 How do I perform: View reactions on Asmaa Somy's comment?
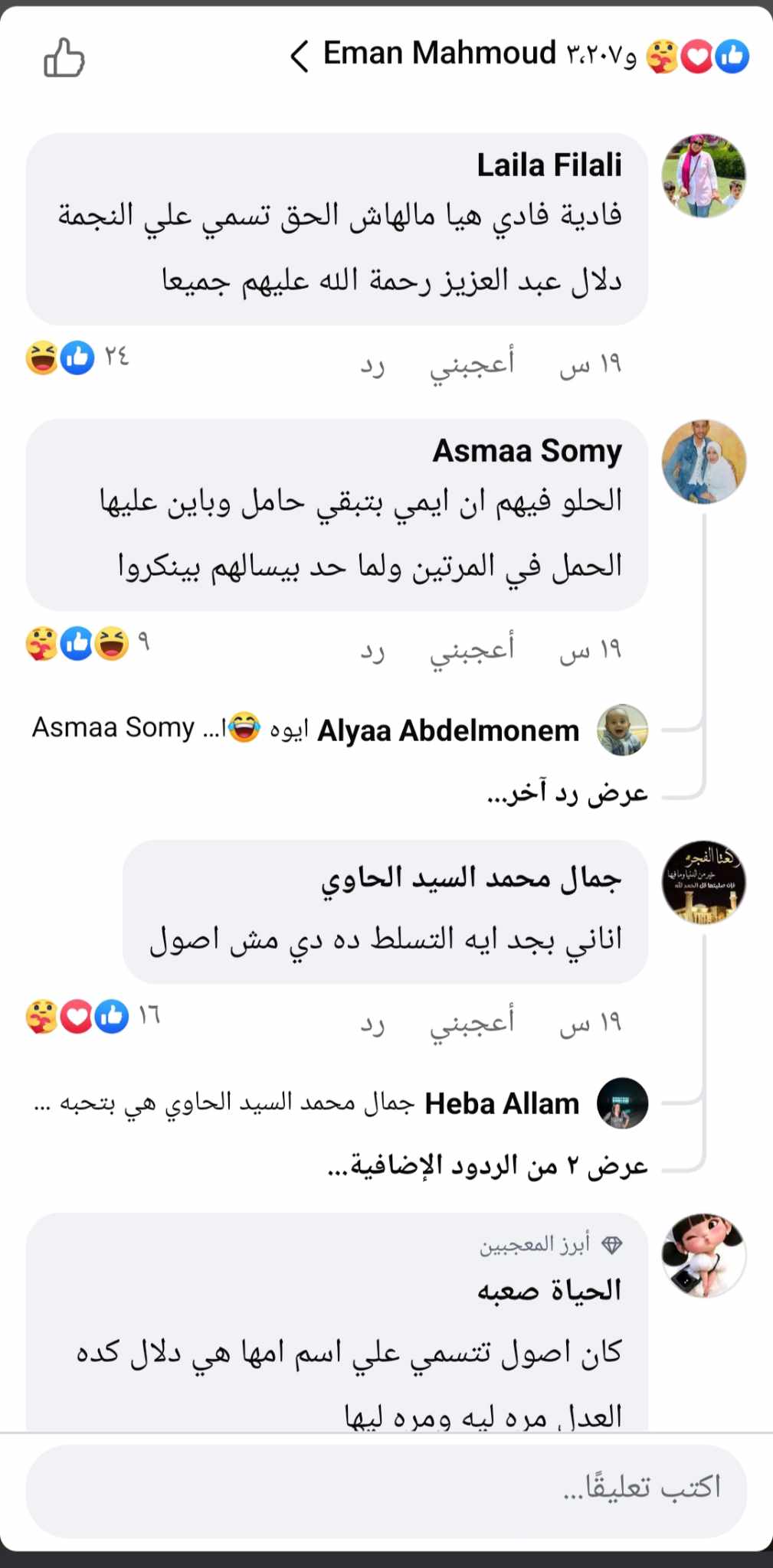87,643
